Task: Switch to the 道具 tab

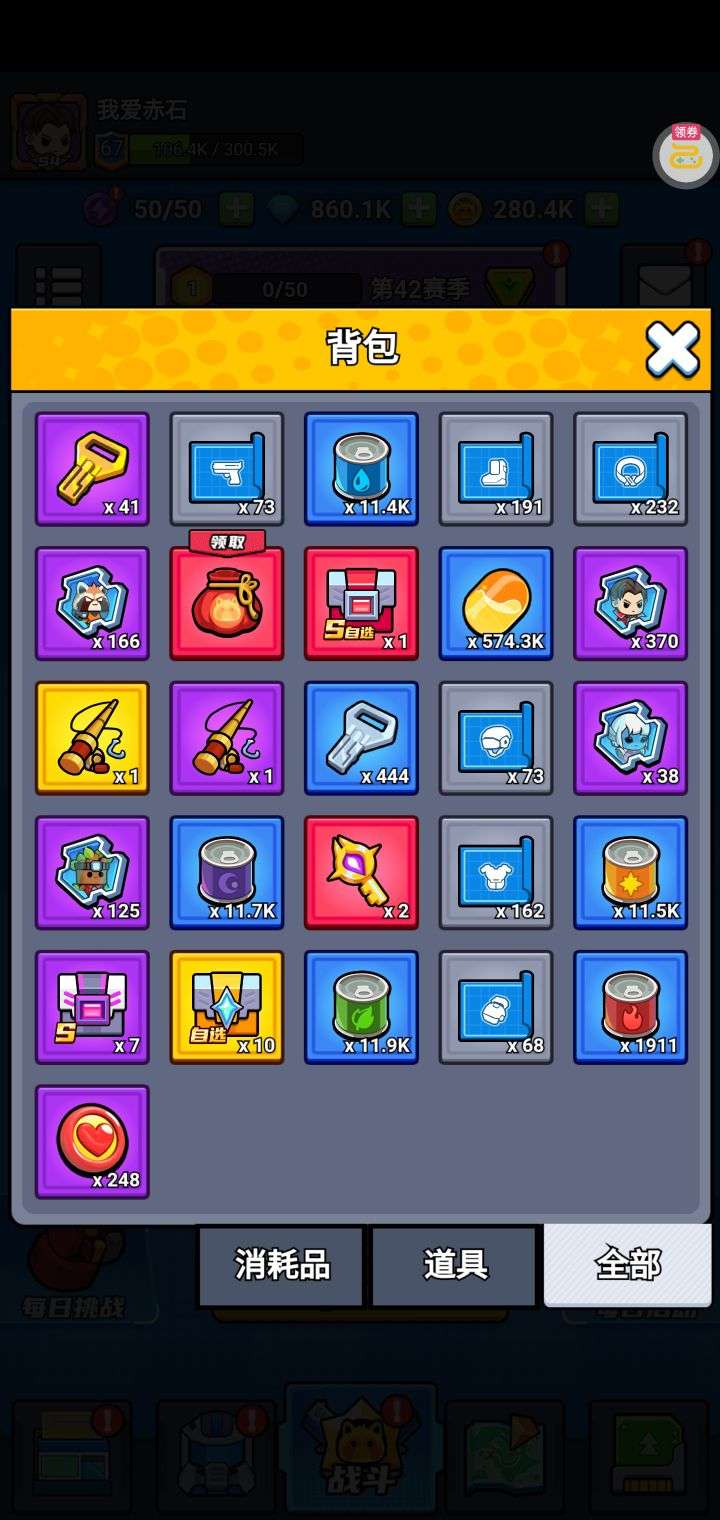Action: click(x=455, y=1265)
